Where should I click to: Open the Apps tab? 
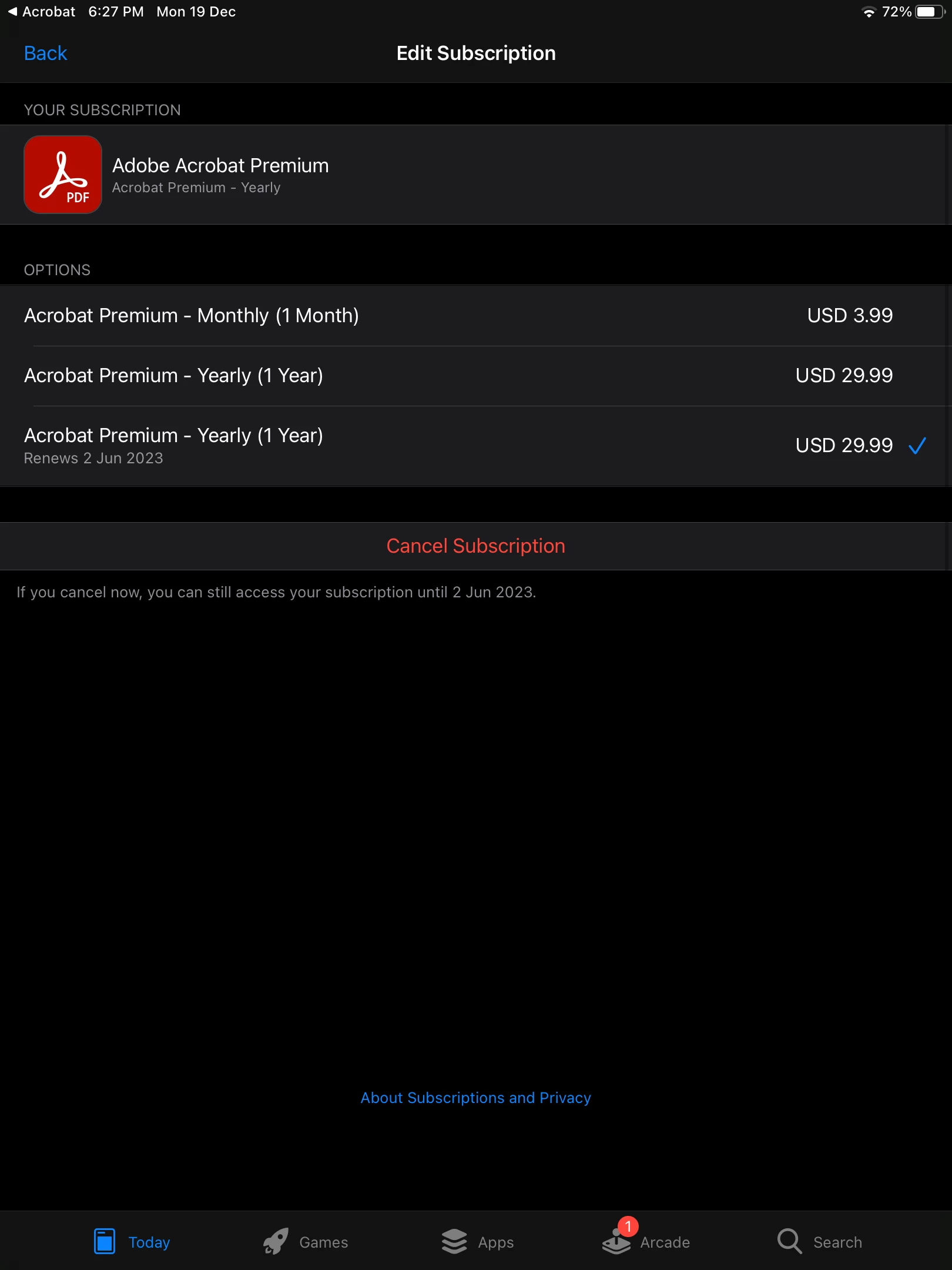[x=477, y=1242]
